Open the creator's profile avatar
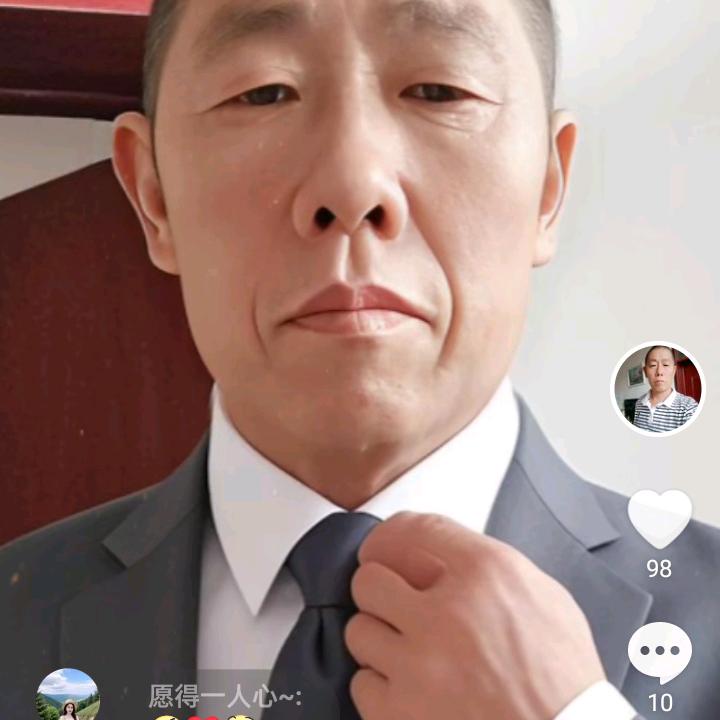This screenshot has height=720, width=720. (x=658, y=389)
